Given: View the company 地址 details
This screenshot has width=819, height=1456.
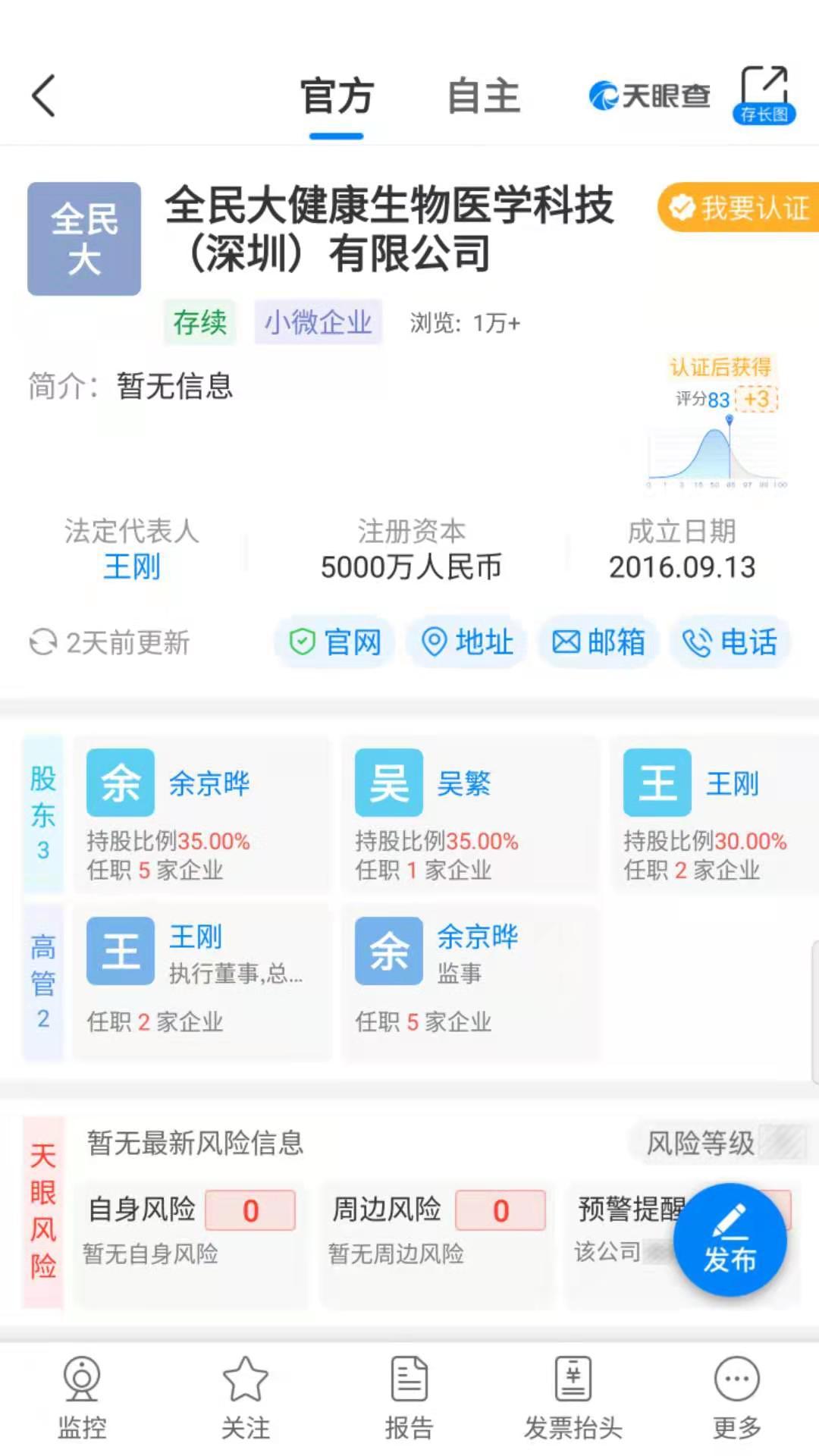Looking at the screenshot, I should tap(466, 642).
